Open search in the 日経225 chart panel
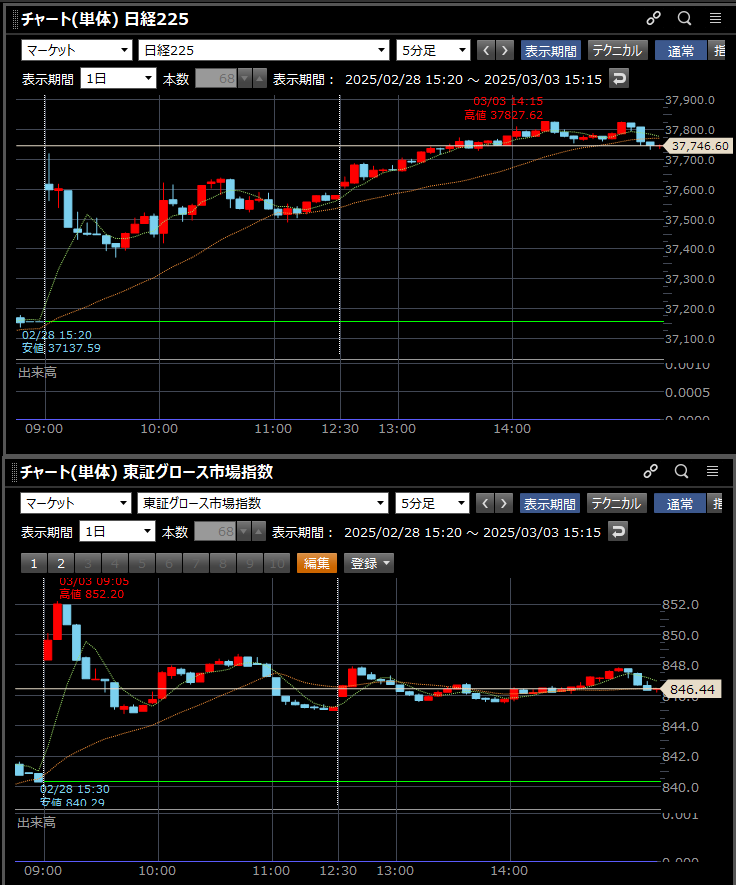Image resolution: width=736 pixels, height=885 pixels. coord(684,18)
